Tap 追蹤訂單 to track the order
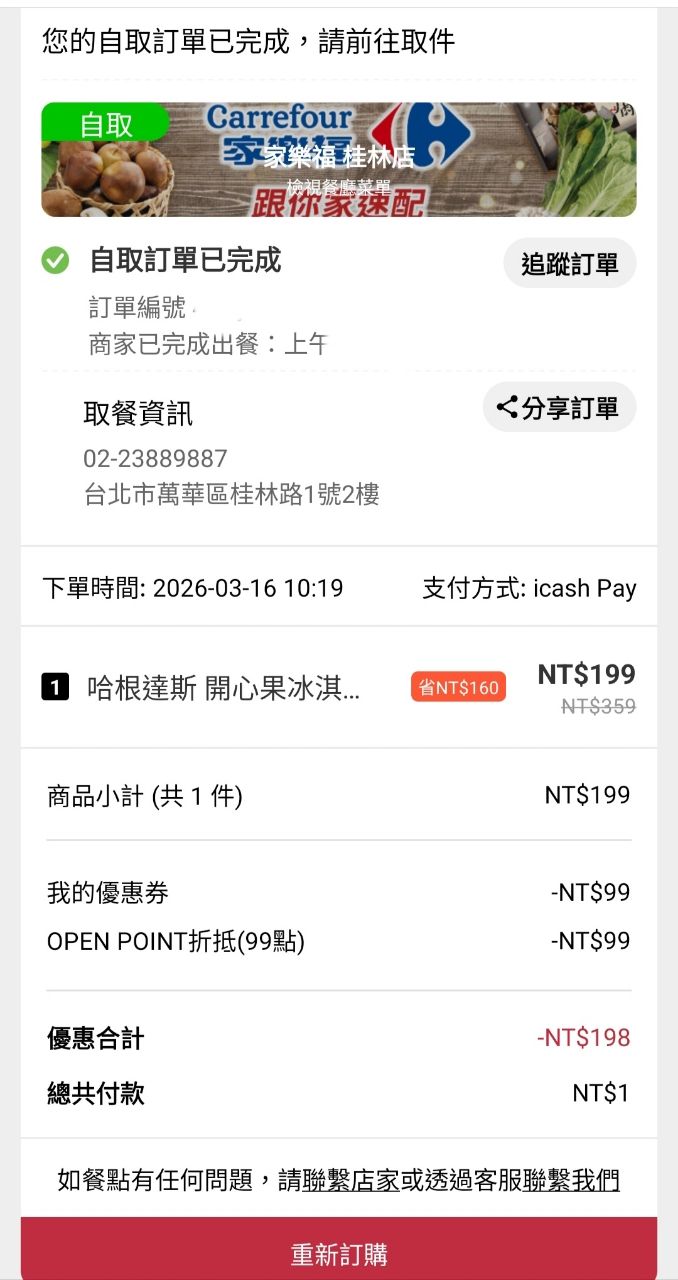678x1280 pixels. (569, 263)
